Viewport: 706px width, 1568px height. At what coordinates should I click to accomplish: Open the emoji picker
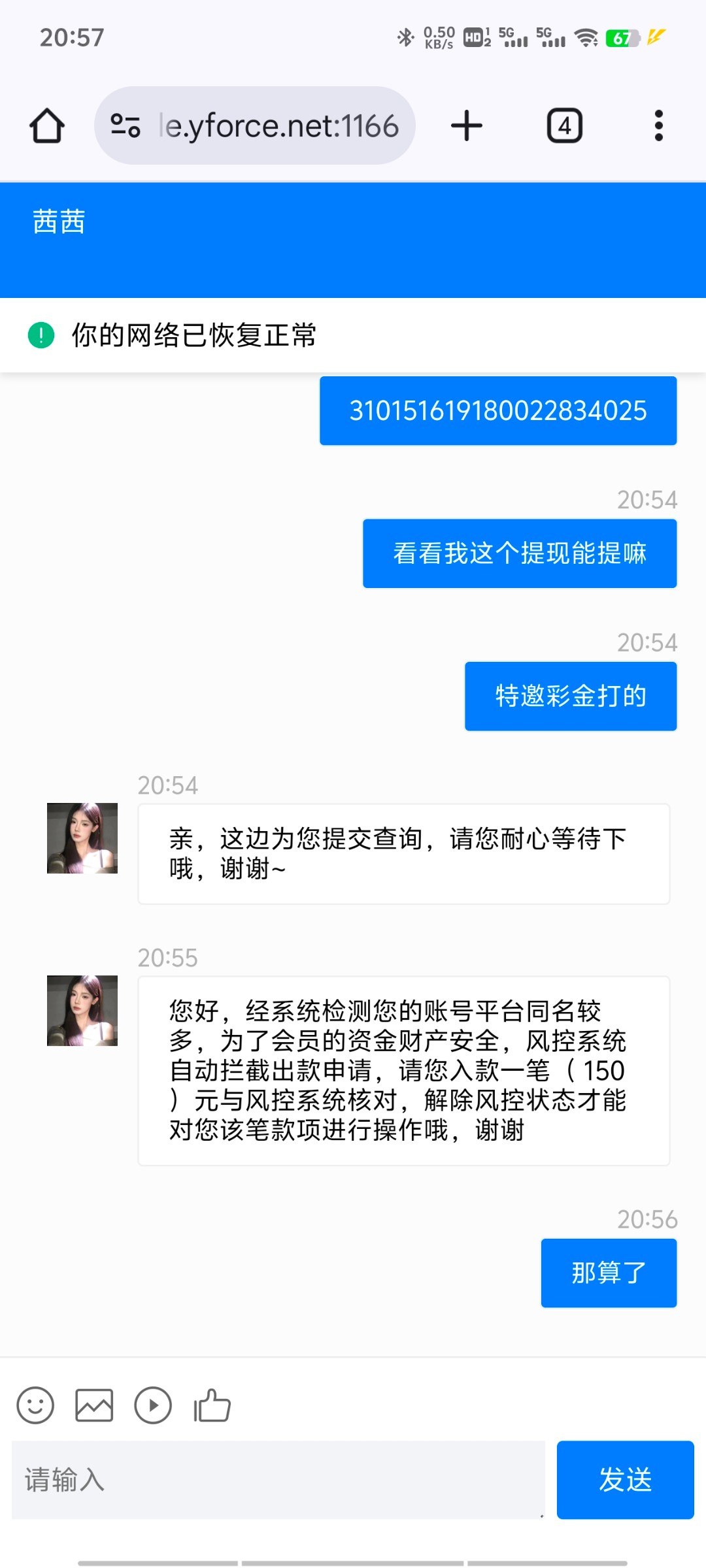pyautogui.click(x=35, y=1405)
